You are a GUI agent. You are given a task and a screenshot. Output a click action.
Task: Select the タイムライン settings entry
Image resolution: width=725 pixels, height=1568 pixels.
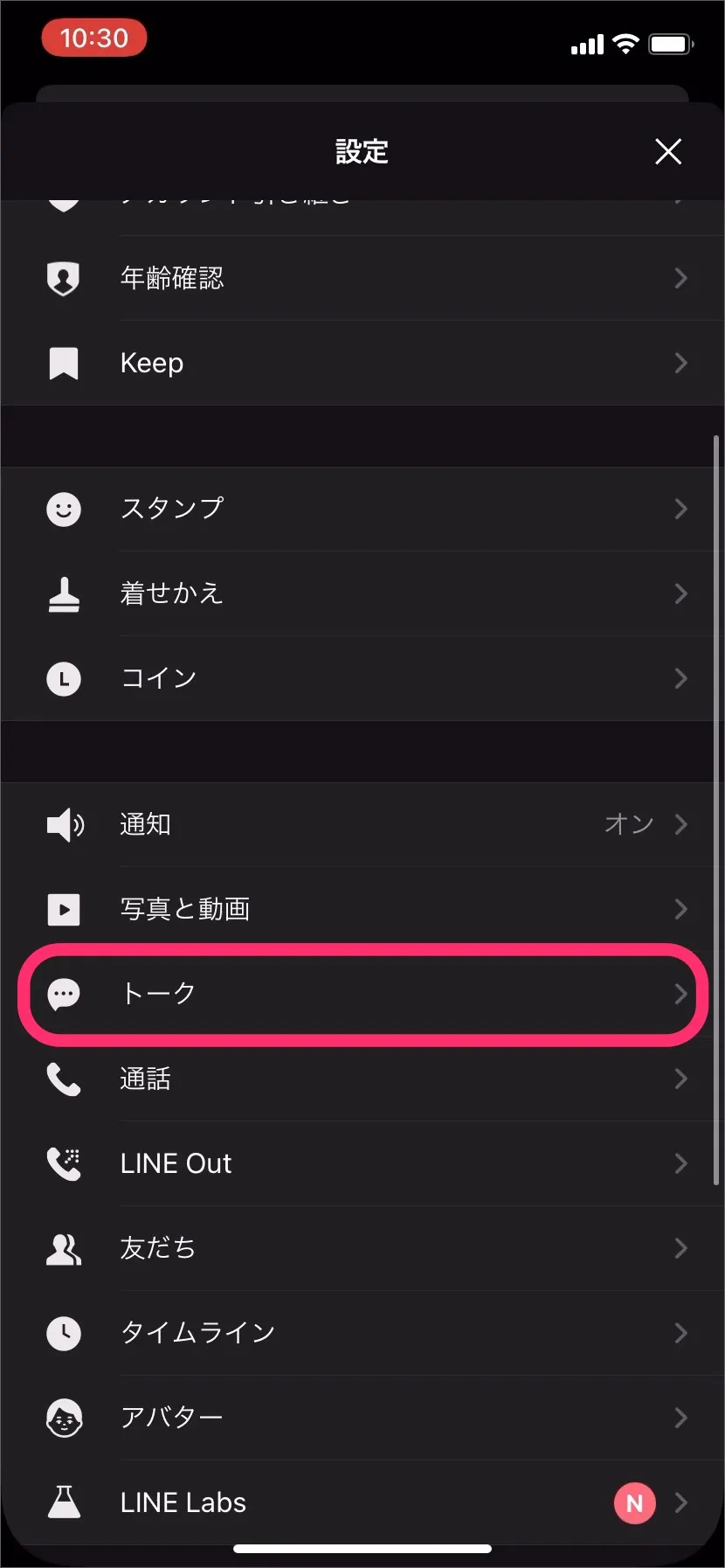(362, 1333)
